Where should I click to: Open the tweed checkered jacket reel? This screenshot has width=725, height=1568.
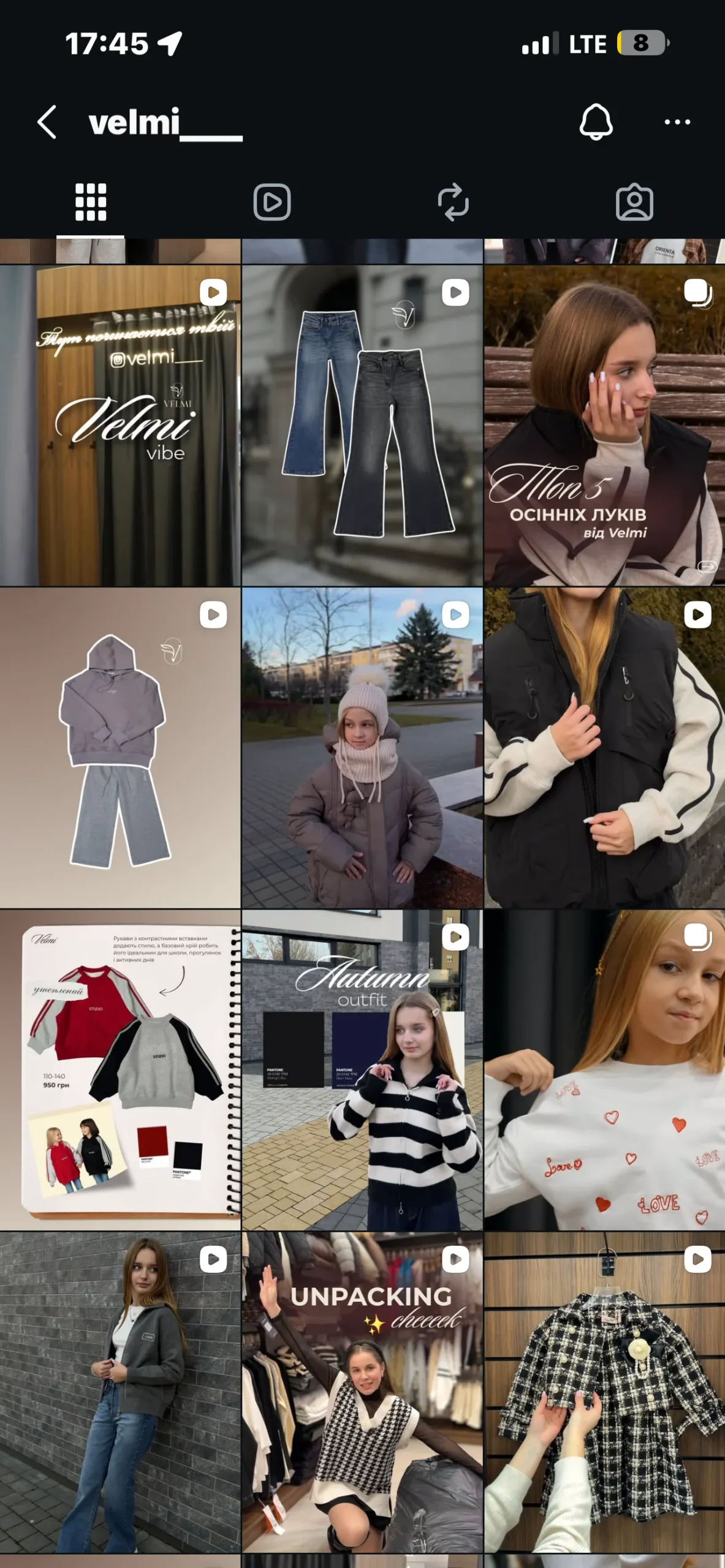point(604,1392)
